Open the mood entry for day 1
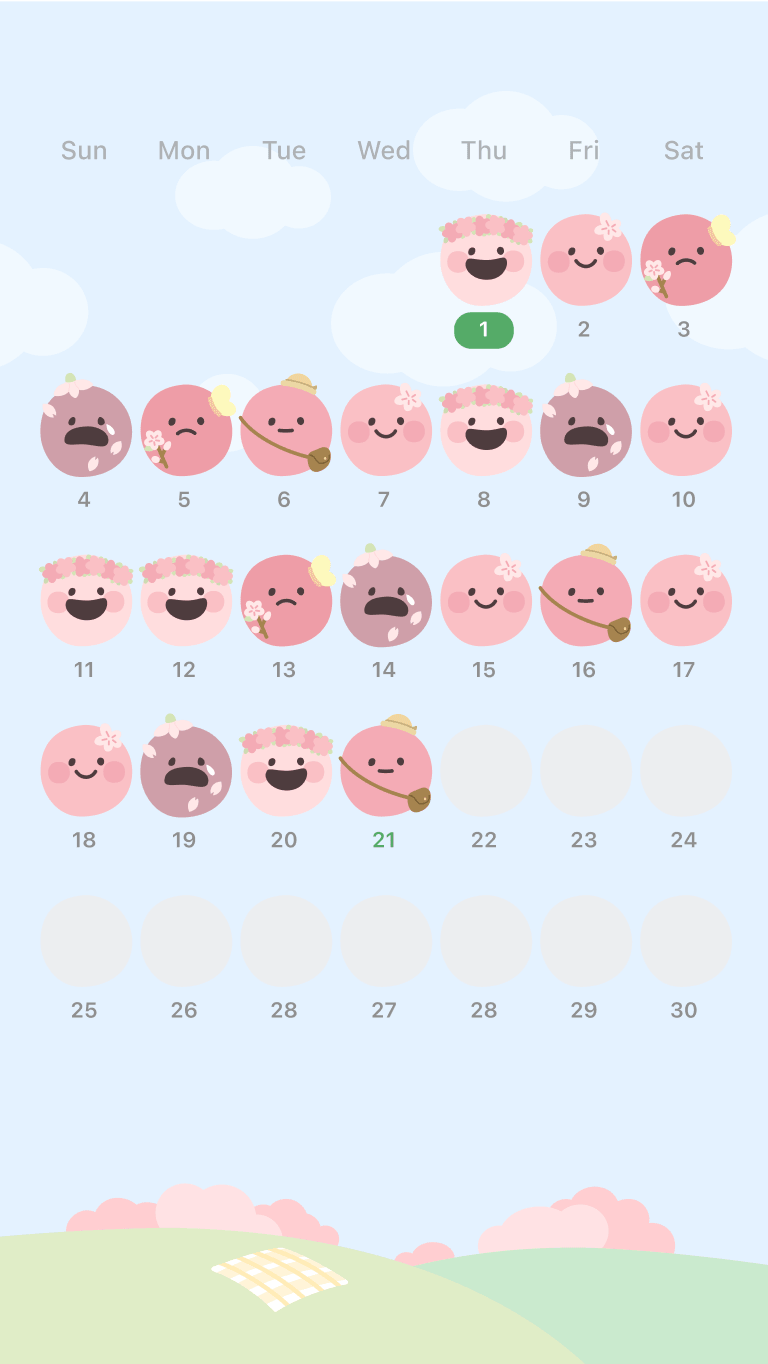The height and width of the screenshot is (1364, 768). 485,261
